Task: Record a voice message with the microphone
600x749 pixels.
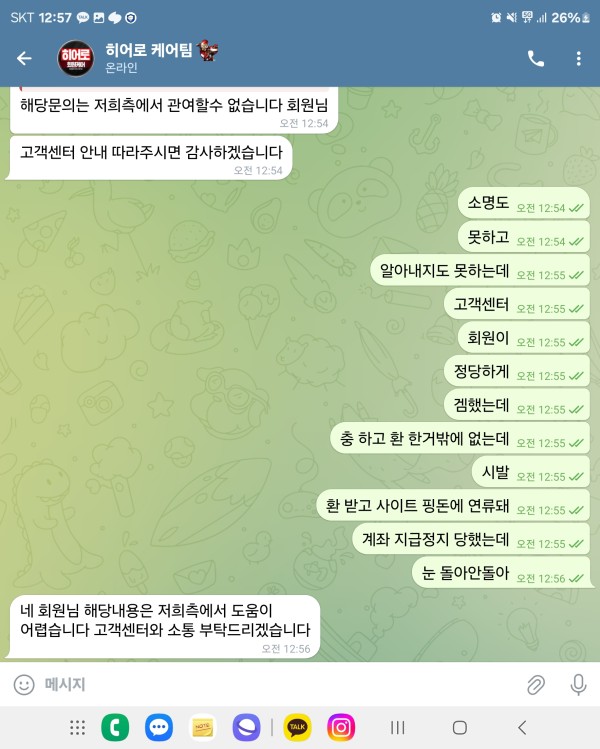Action: click(578, 684)
